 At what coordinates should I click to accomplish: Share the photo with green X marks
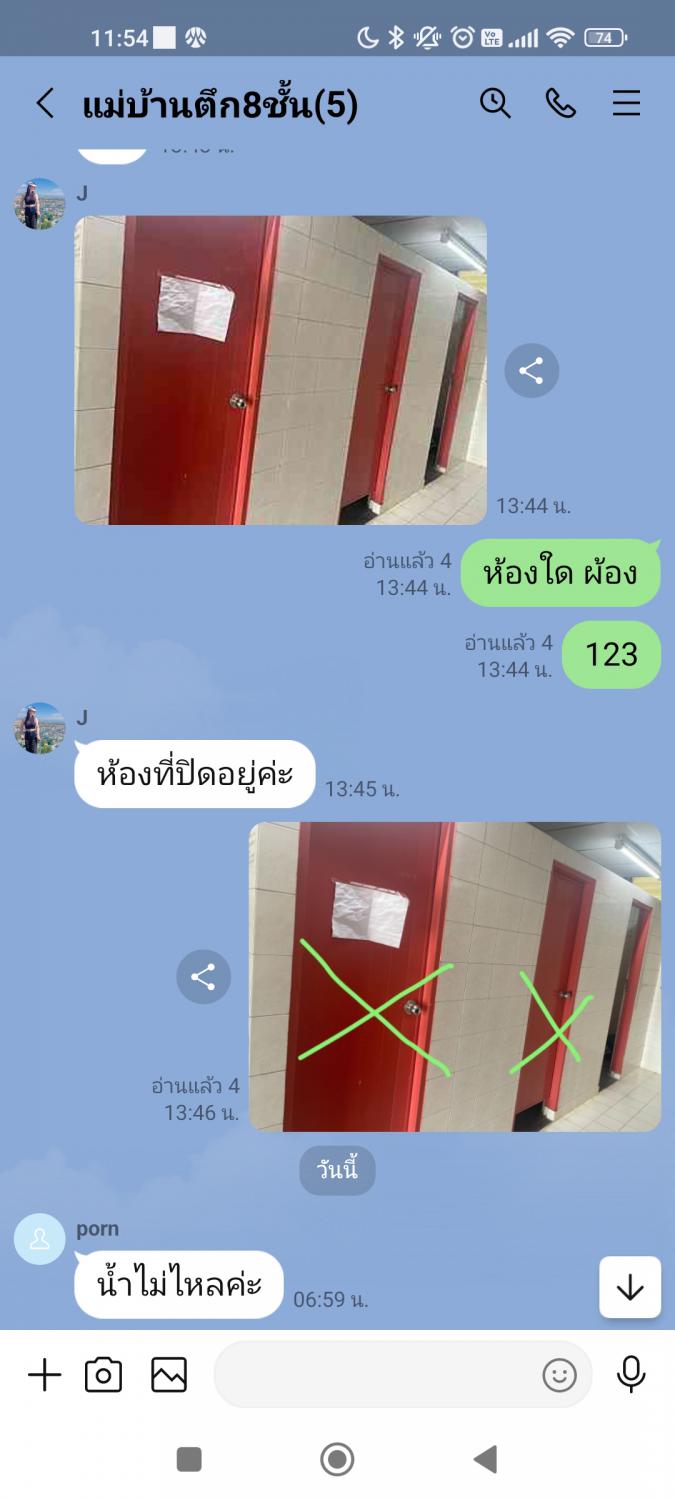point(203,977)
